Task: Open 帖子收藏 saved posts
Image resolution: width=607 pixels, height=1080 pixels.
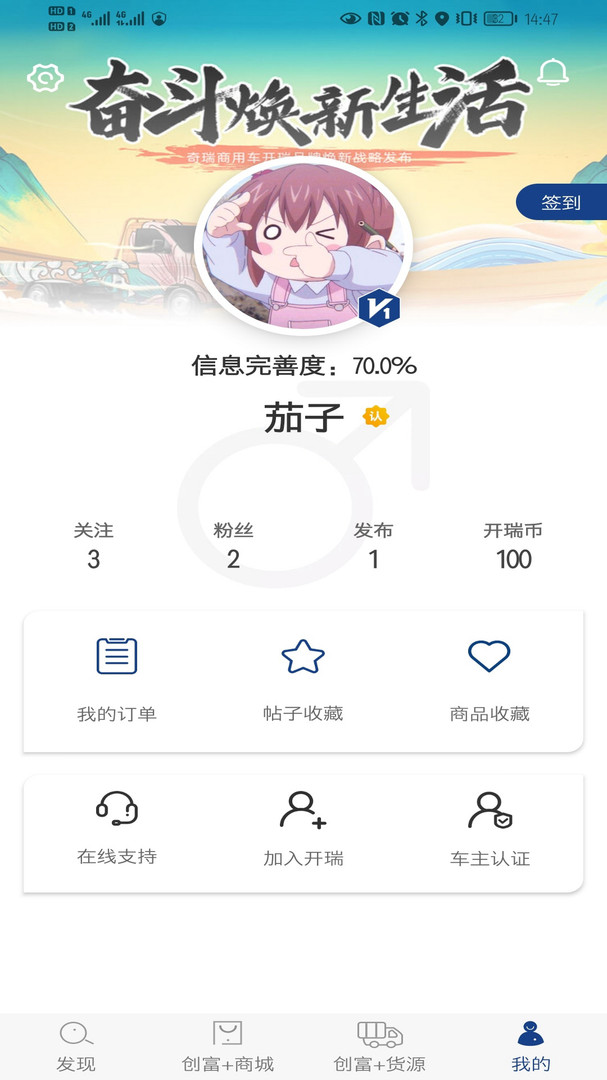Action: (x=303, y=680)
